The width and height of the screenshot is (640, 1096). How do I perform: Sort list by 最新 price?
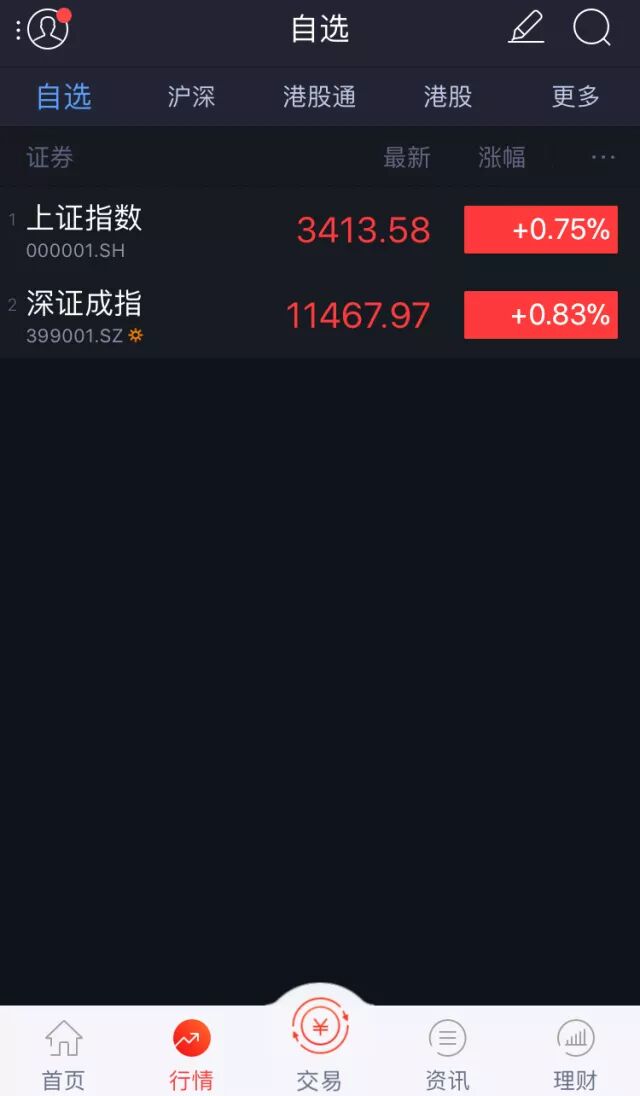(x=407, y=158)
